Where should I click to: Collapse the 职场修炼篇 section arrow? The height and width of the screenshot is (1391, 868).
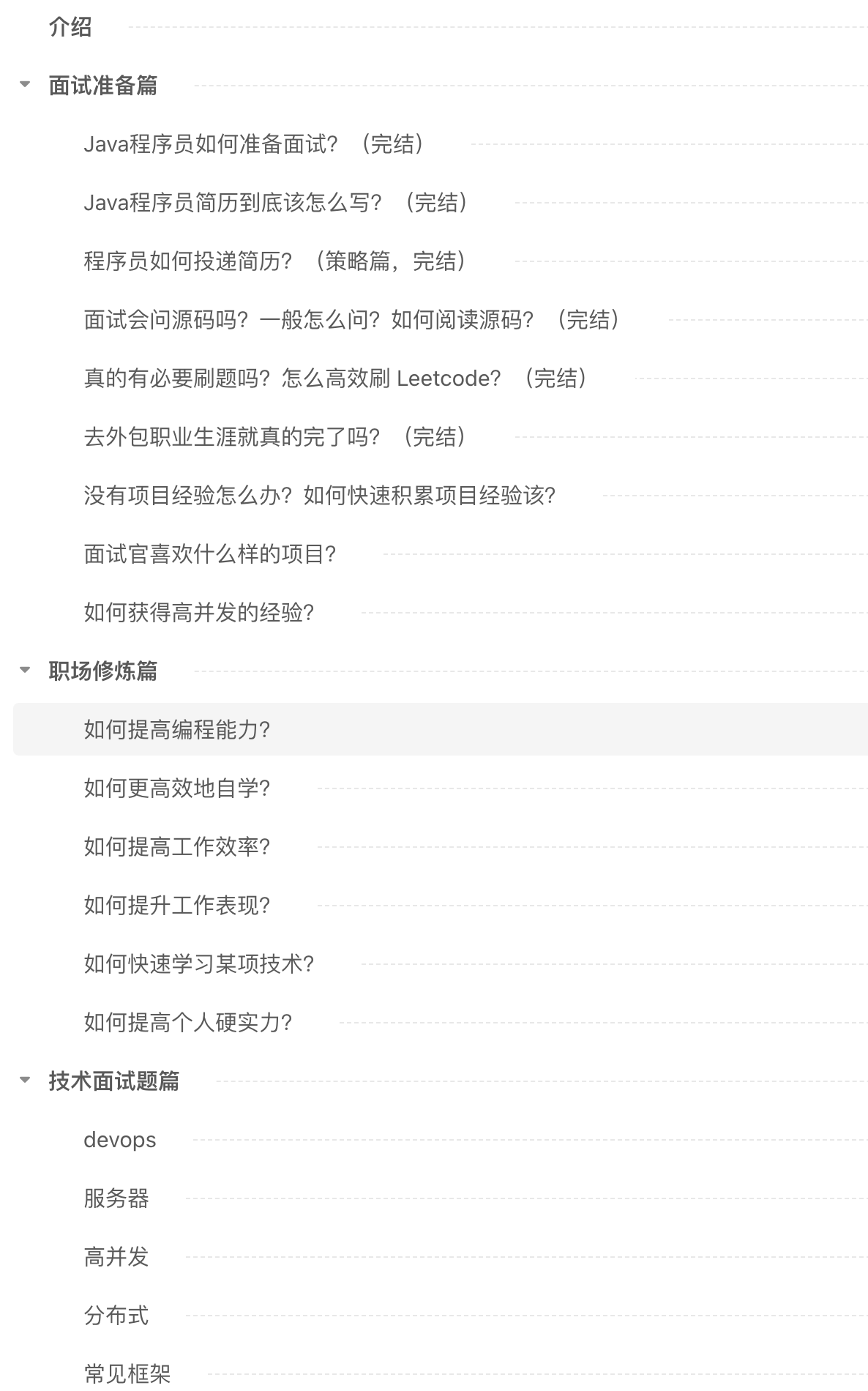pyautogui.click(x=25, y=671)
